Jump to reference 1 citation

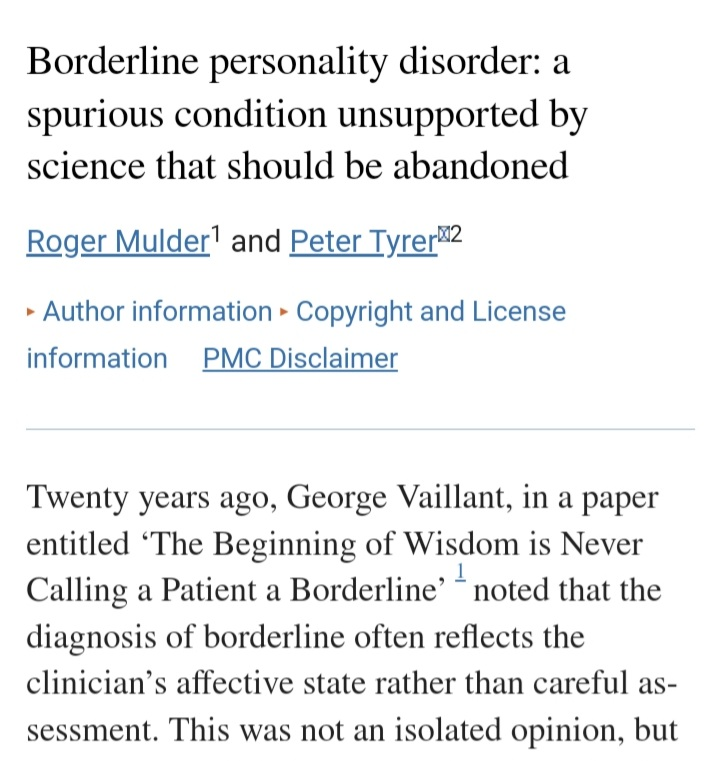[460, 572]
